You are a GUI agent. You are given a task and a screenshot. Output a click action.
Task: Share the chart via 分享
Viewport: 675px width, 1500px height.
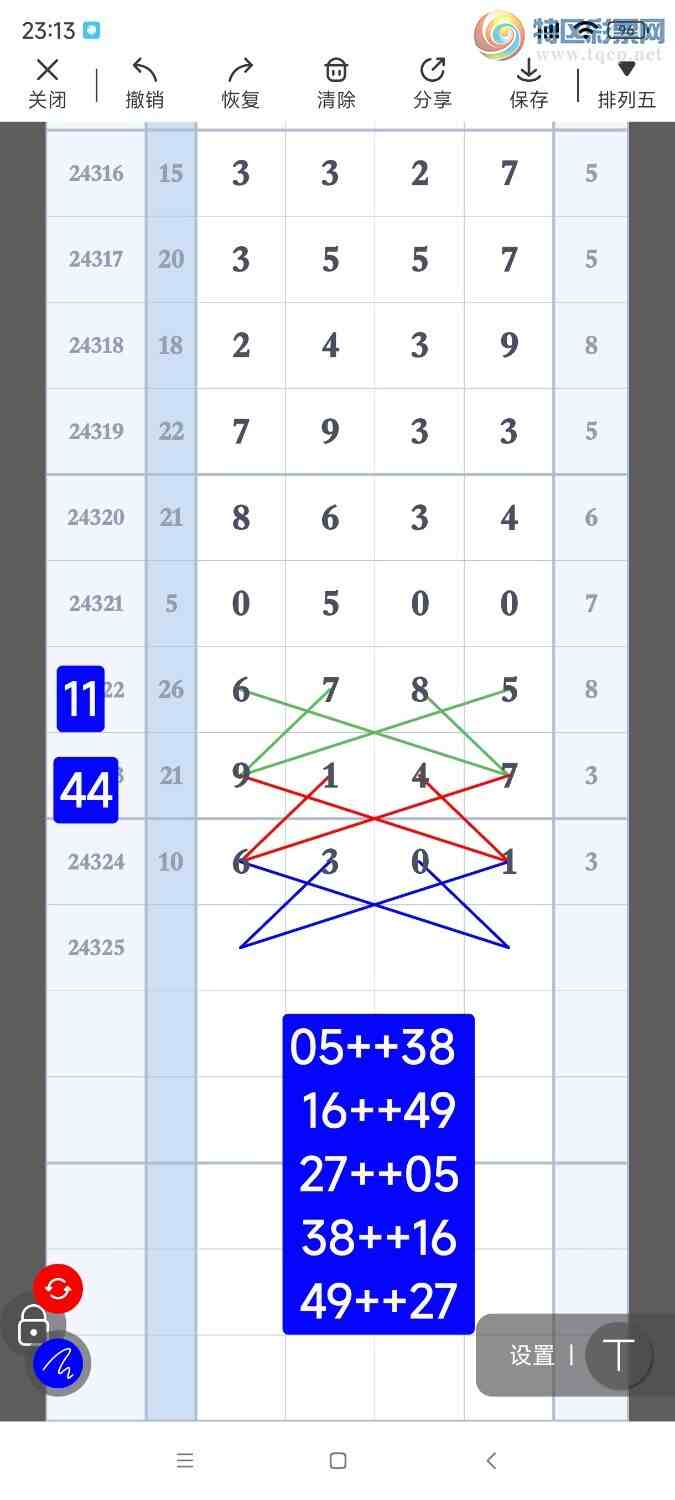click(x=432, y=82)
